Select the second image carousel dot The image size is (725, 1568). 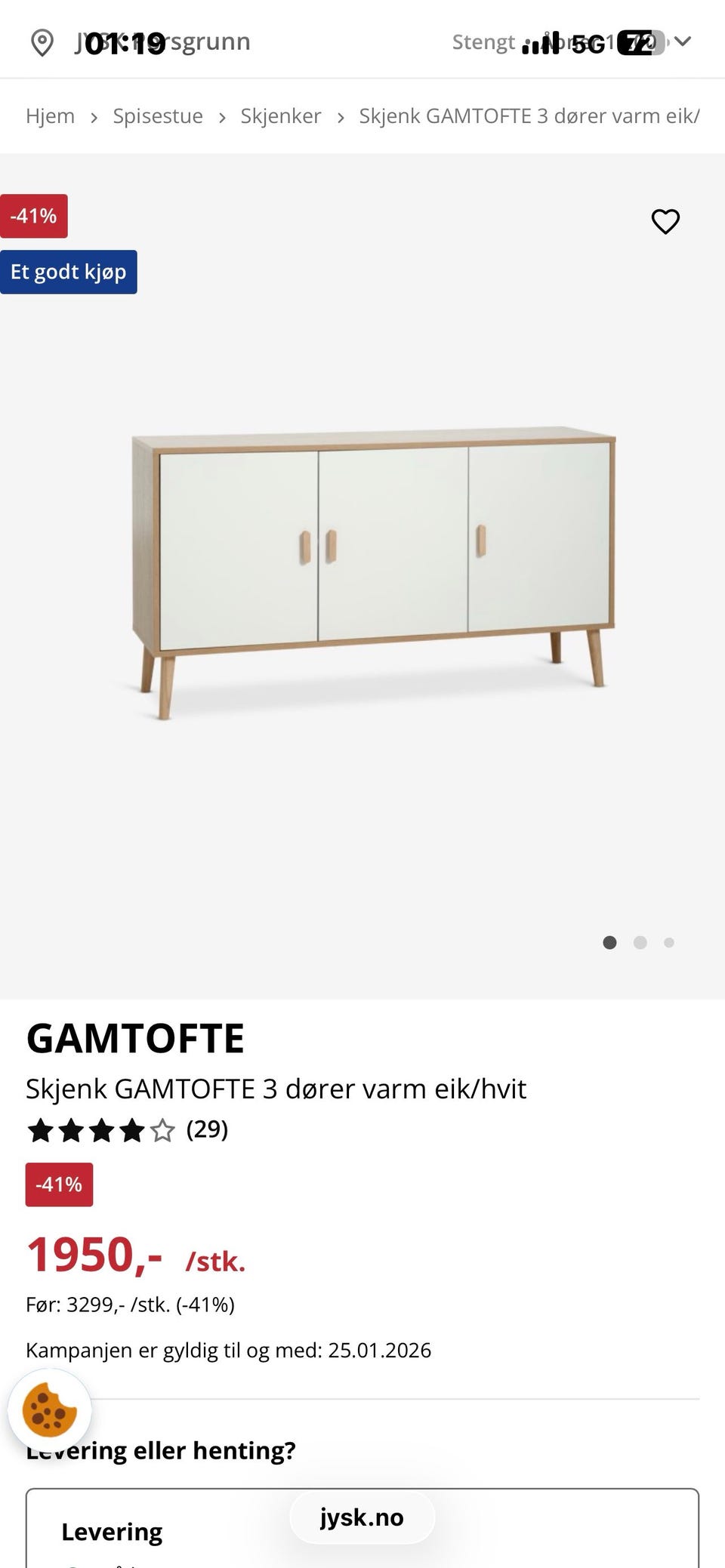click(640, 942)
